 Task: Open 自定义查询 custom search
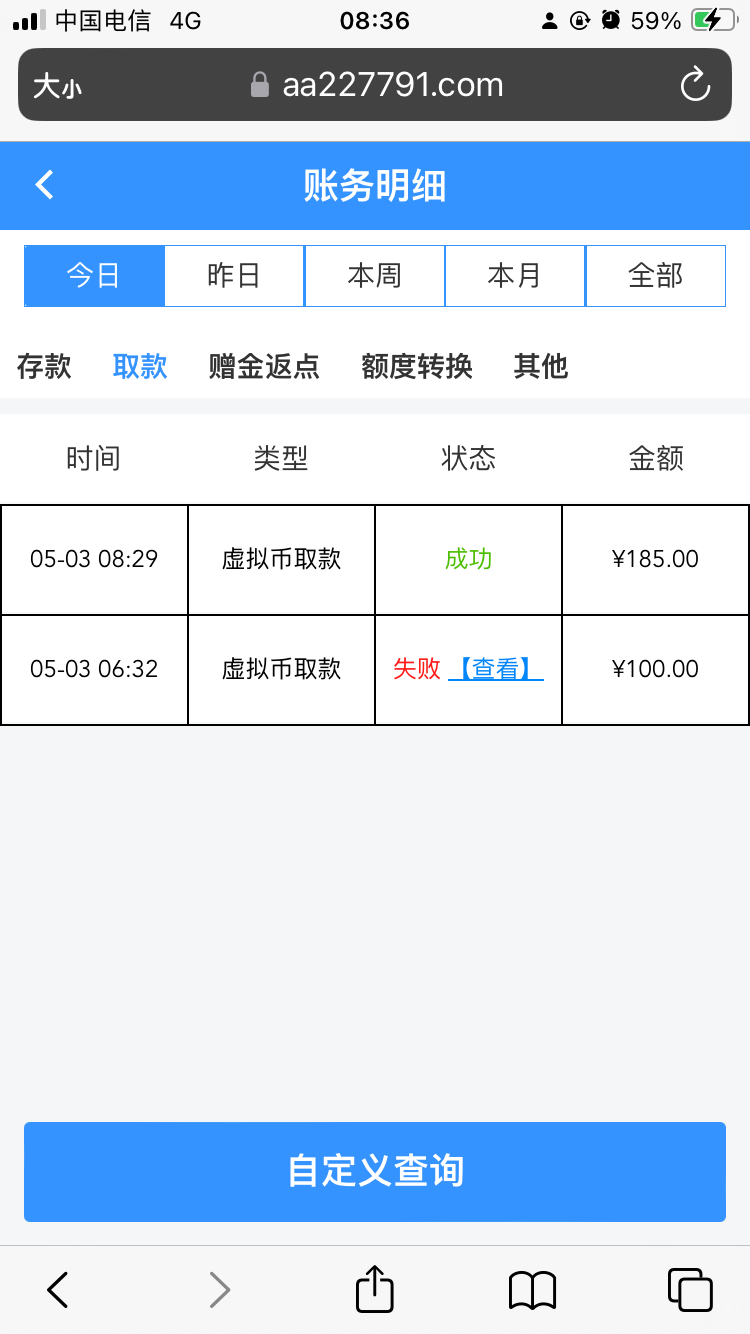point(375,1171)
